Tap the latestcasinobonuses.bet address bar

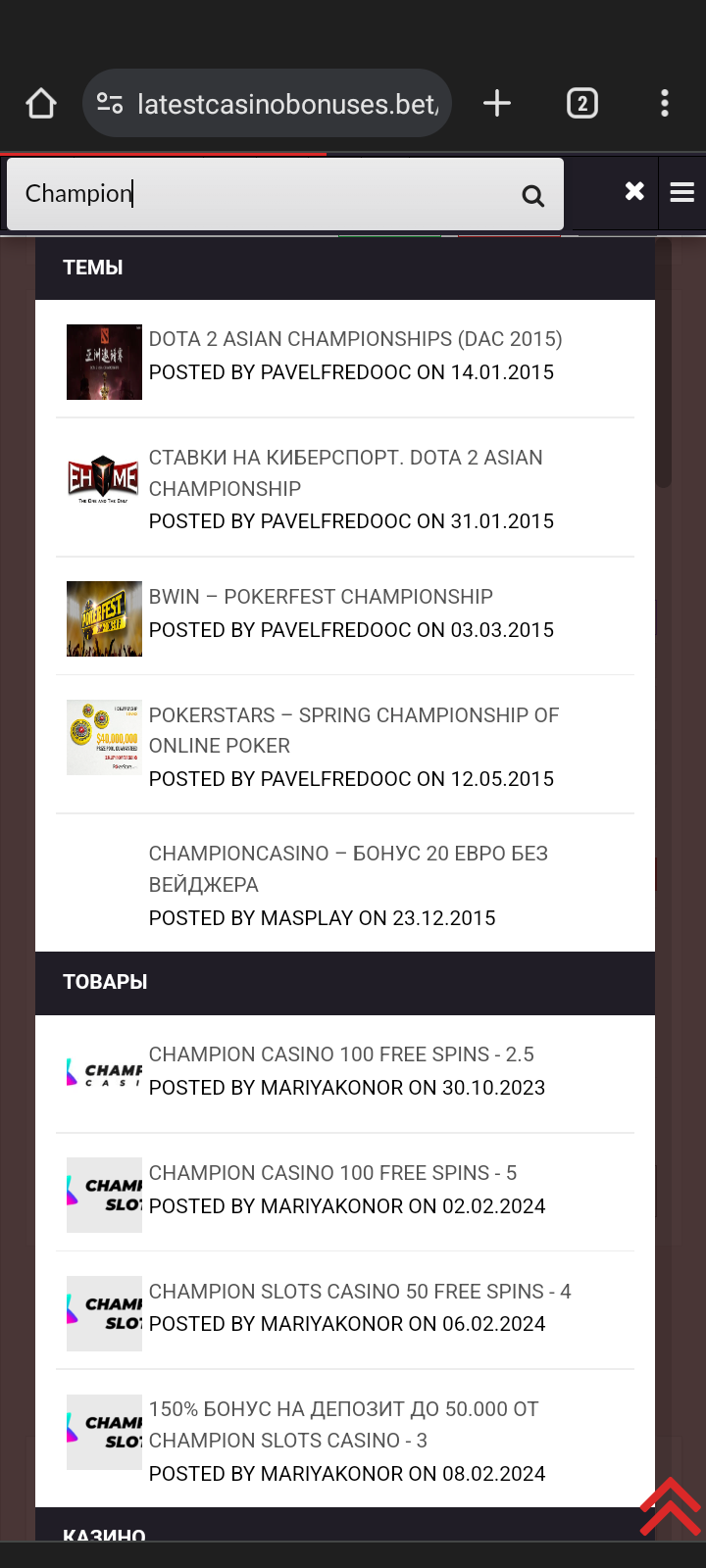point(284,104)
